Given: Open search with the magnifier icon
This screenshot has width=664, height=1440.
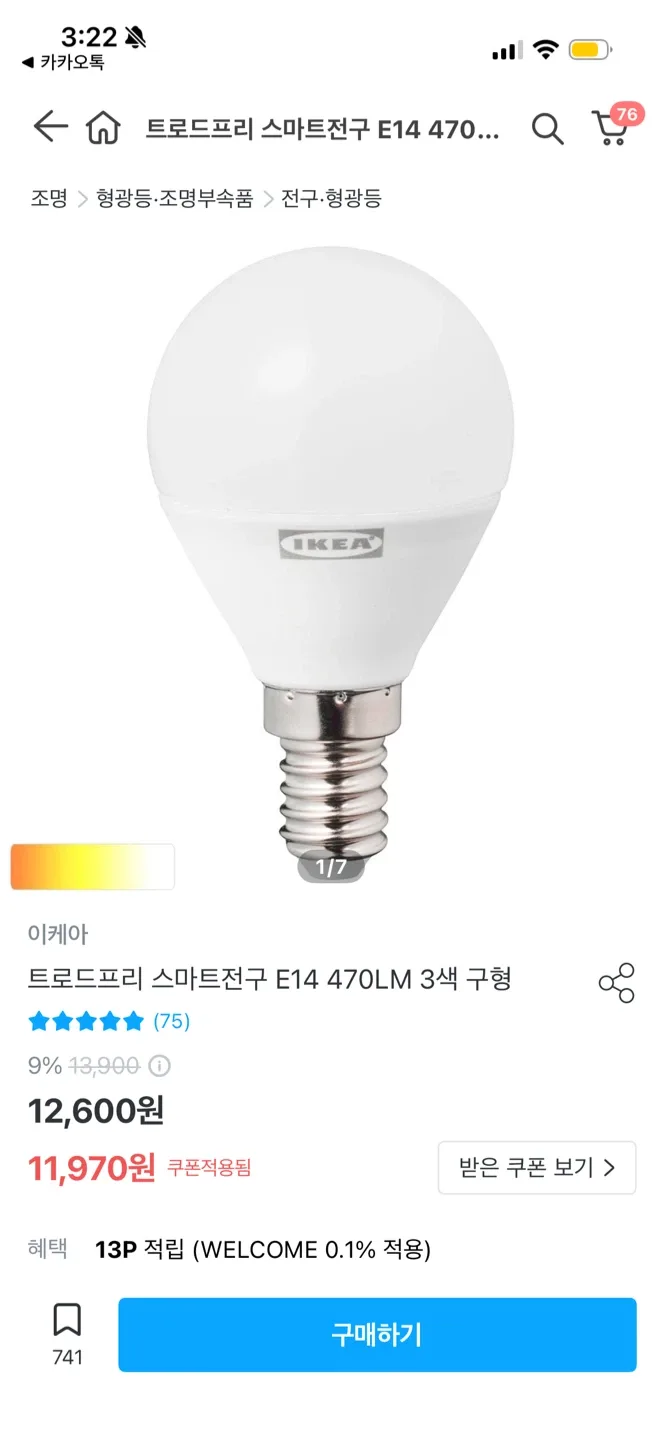Looking at the screenshot, I should coord(547,128).
